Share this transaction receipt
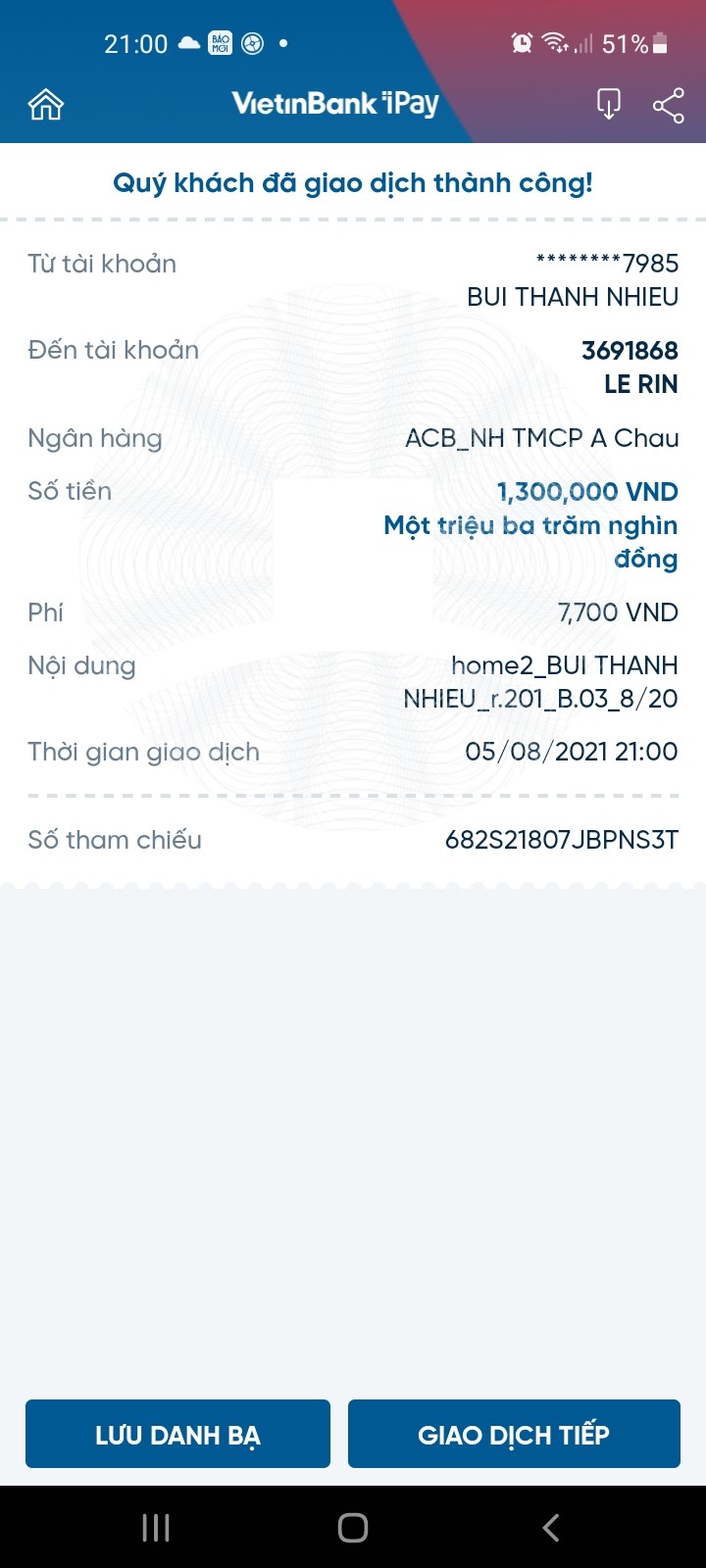This screenshot has height=1568, width=706. click(x=669, y=105)
